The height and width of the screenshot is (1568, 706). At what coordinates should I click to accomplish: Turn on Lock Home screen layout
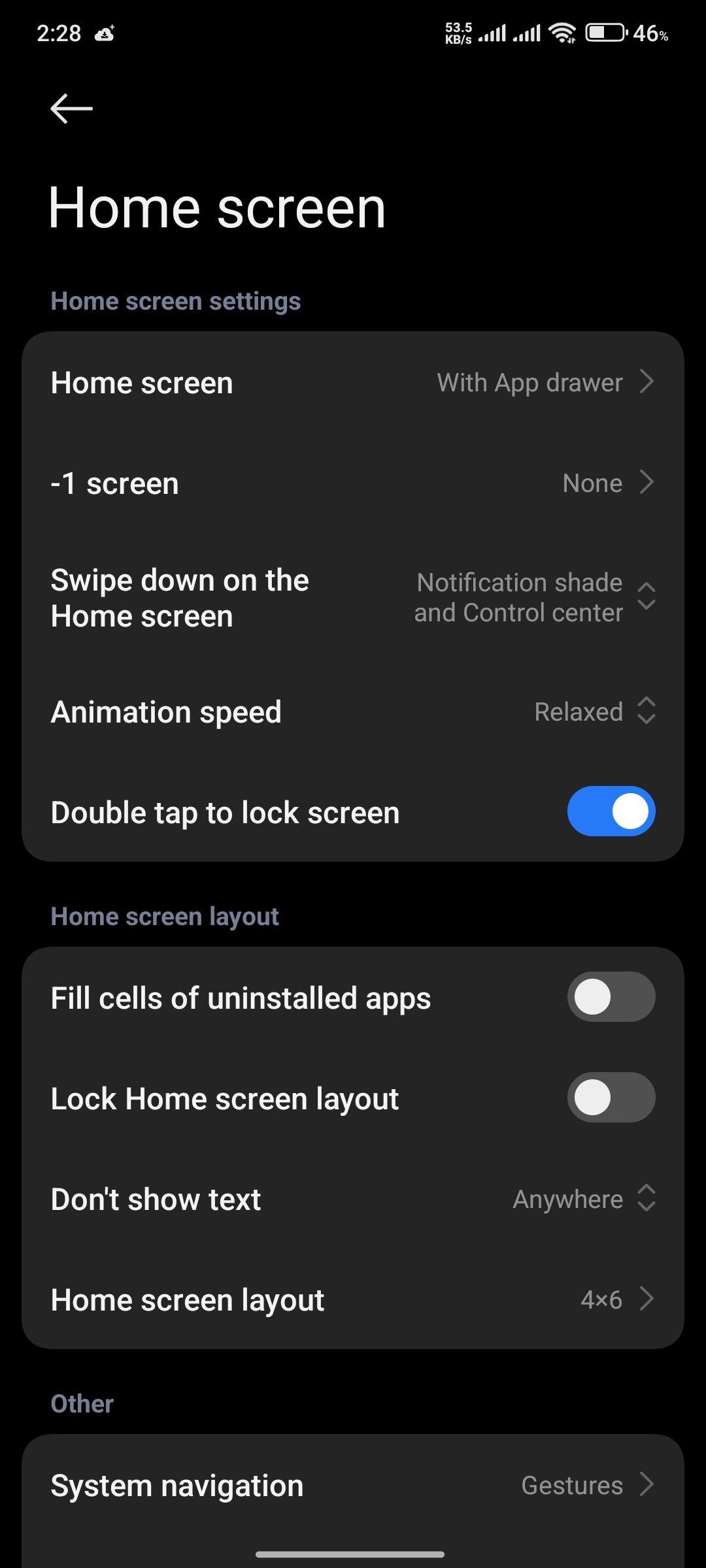pyautogui.click(x=611, y=1098)
